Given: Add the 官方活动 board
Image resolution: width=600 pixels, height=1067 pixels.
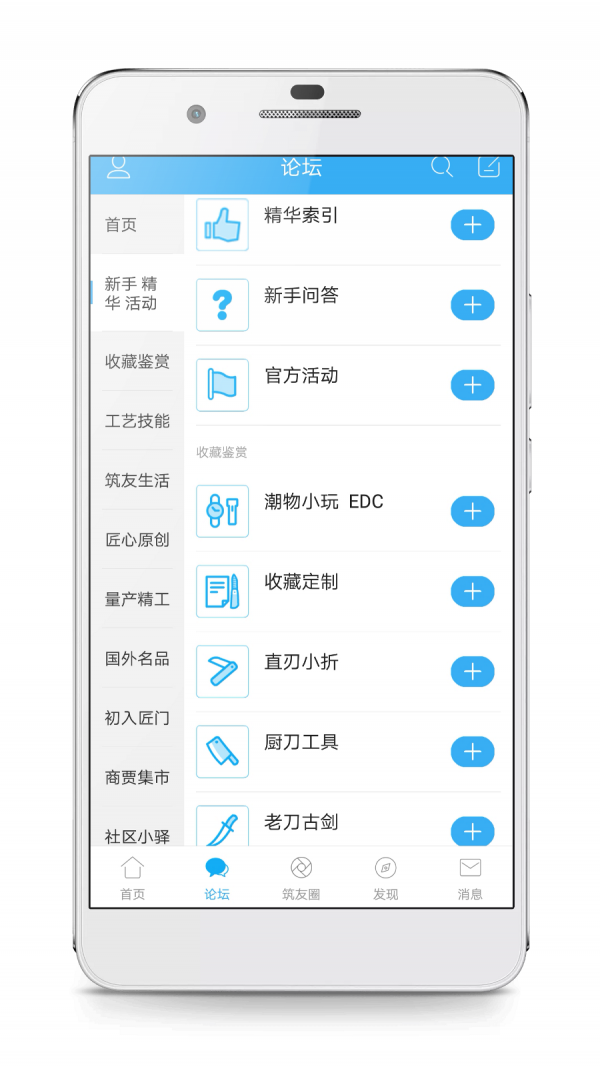Looking at the screenshot, I should (x=472, y=385).
